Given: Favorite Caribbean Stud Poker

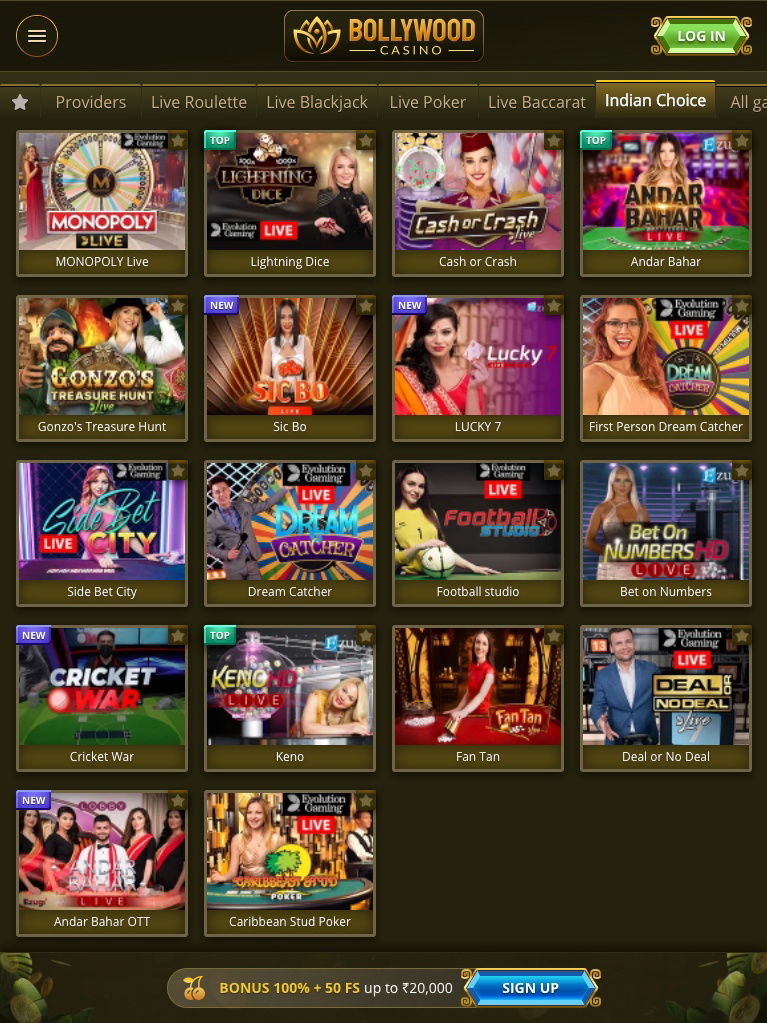Looking at the screenshot, I should click(365, 800).
